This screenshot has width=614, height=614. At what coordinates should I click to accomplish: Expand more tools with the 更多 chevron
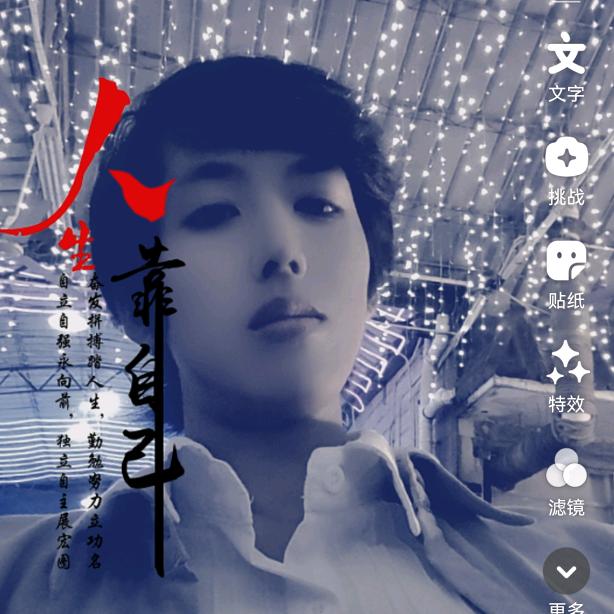566,572
